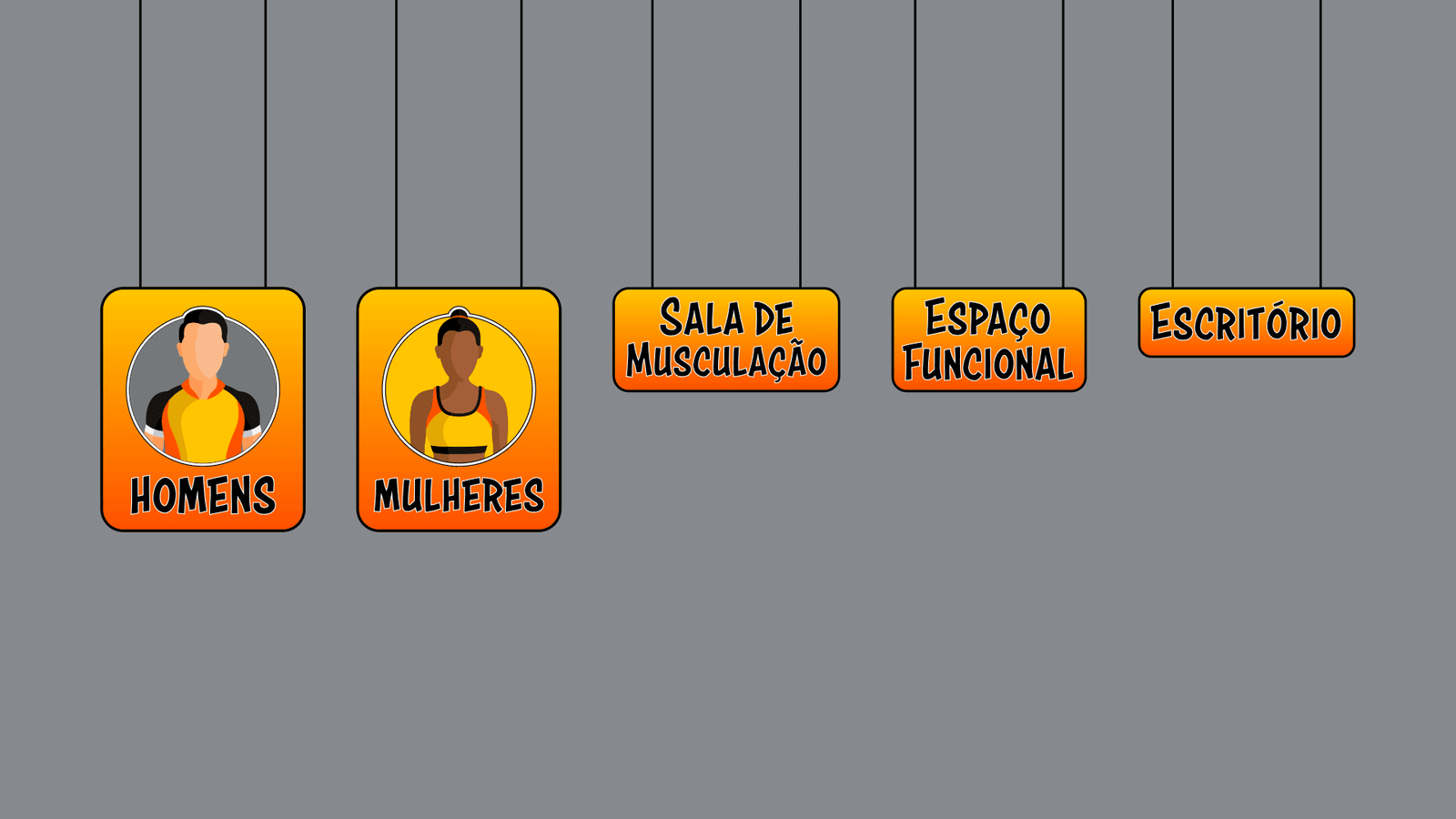Select the Homens character card

tap(203, 409)
